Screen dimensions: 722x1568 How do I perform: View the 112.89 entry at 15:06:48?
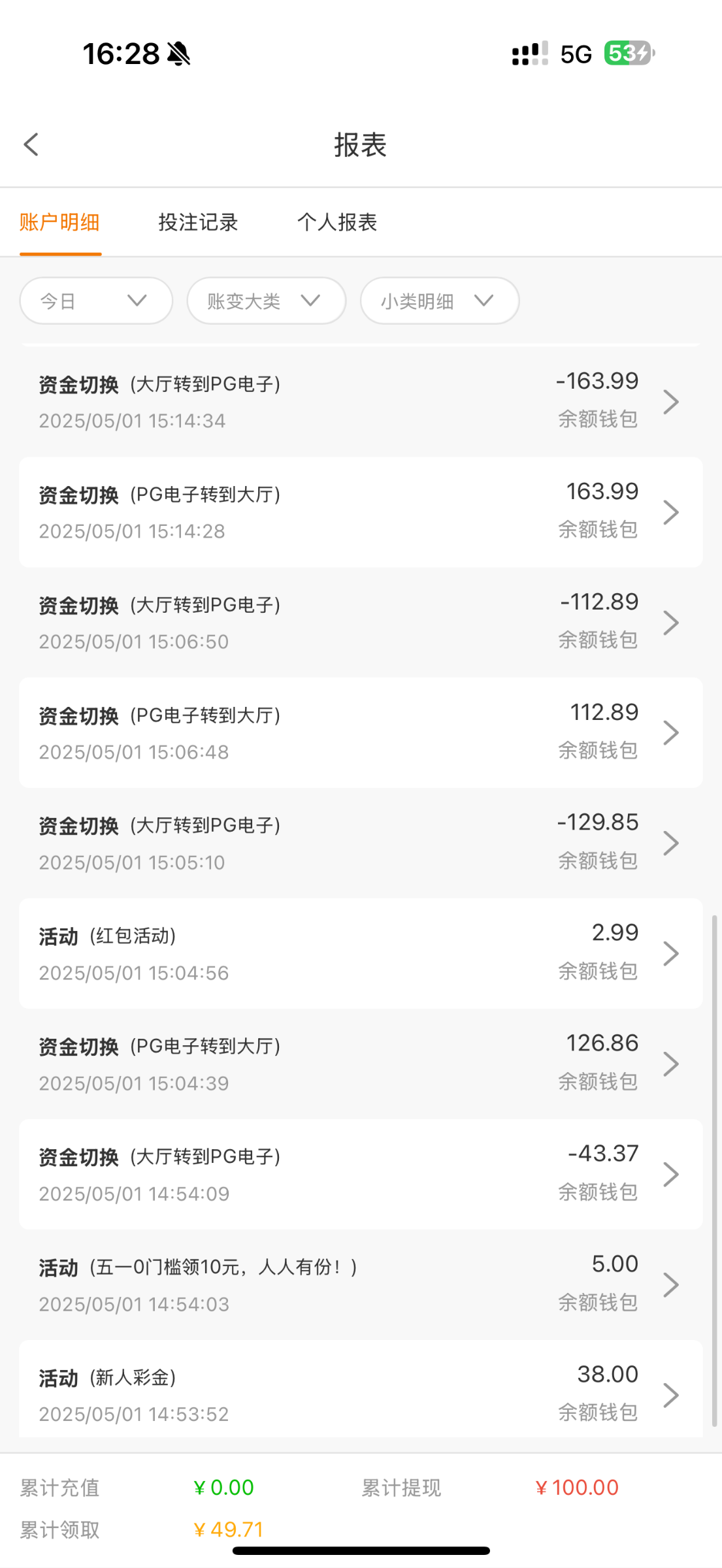click(x=361, y=732)
